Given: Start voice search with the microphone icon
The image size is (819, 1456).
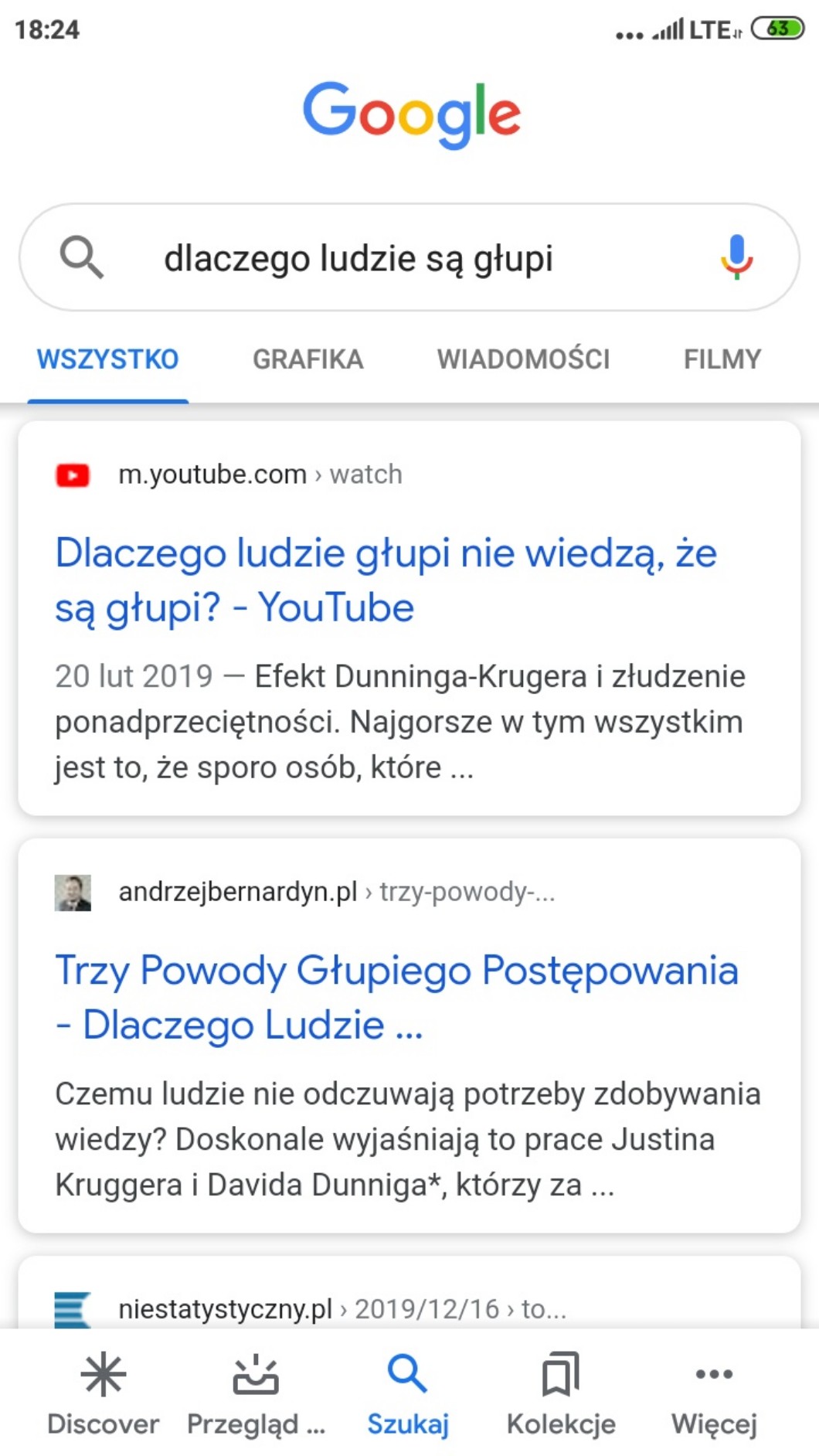Looking at the screenshot, I should [736, 257].
